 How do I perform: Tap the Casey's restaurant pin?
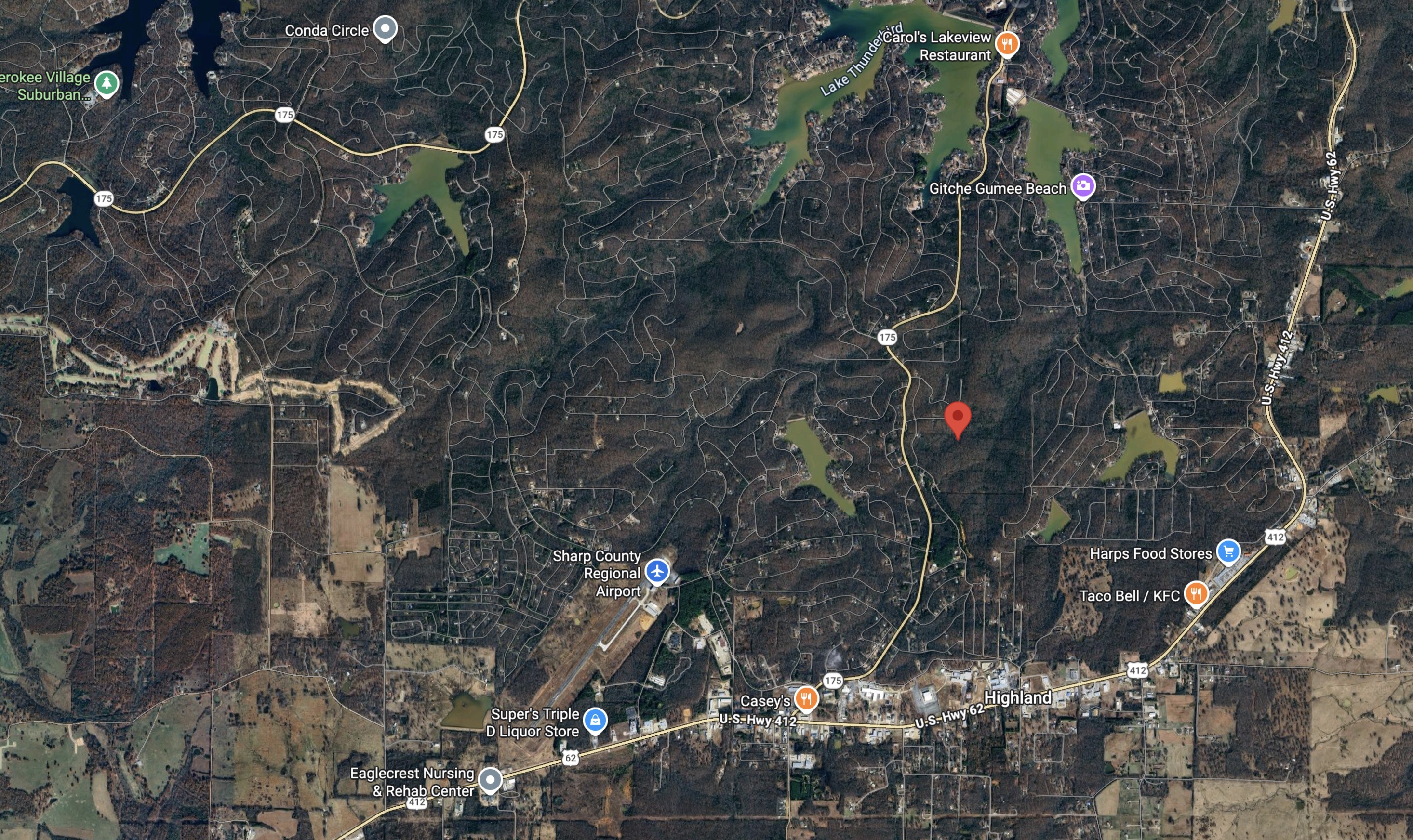pos(806,698)
